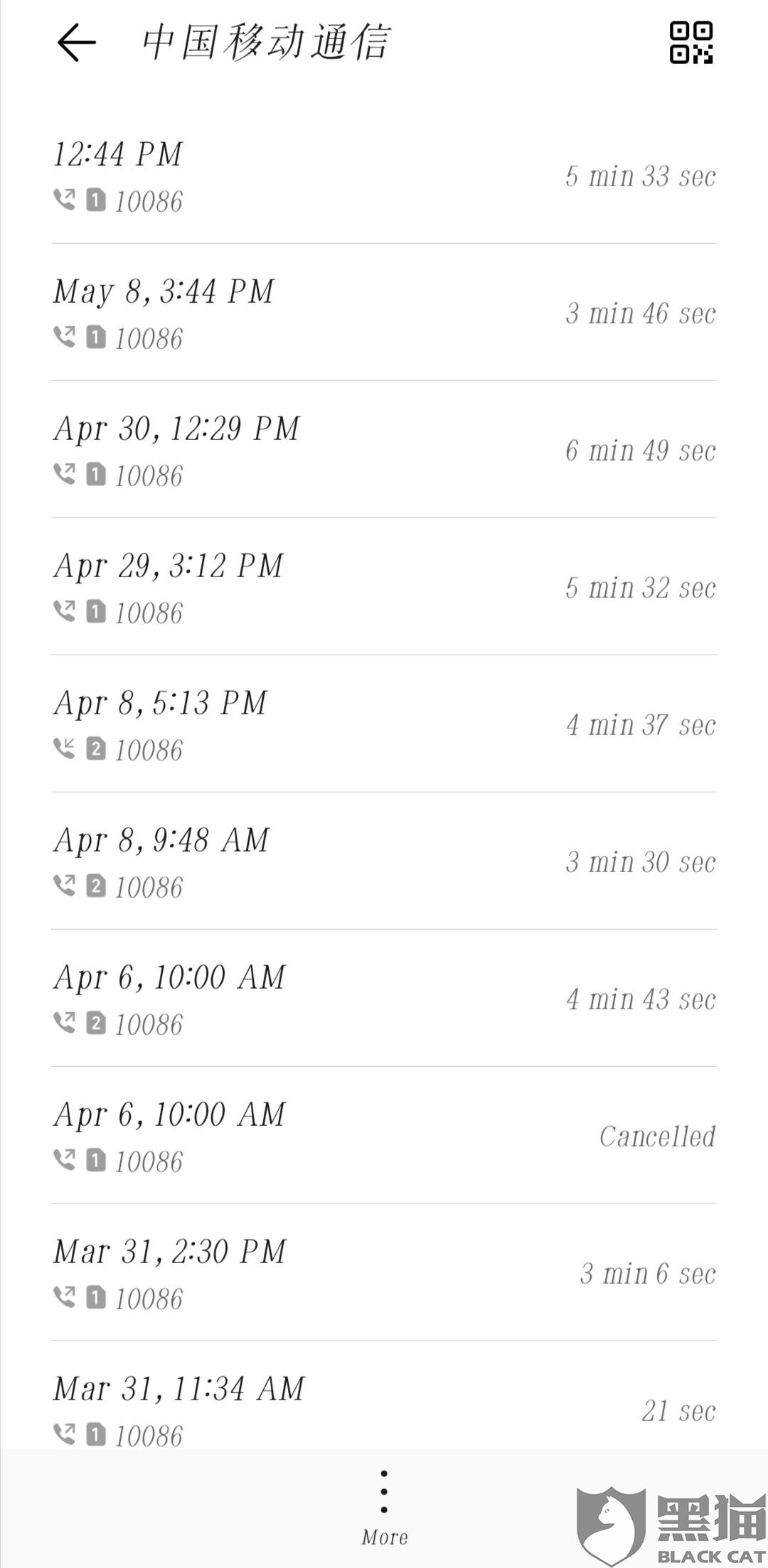Select the 12:44 PM call entry
The height and width of the screenshot is (1568, 768).
(x=384, y=176)
